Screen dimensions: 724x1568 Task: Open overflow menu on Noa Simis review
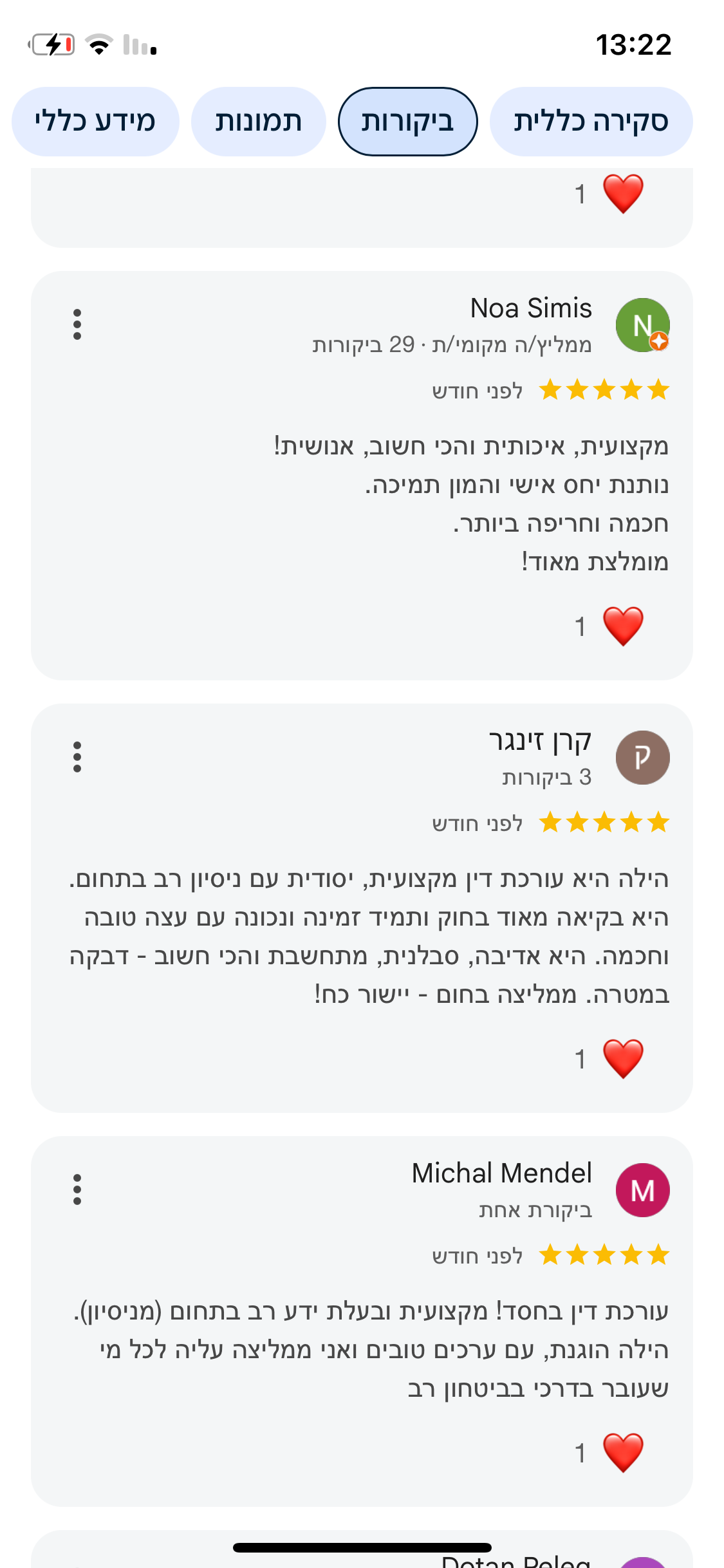tap(77, 324)
